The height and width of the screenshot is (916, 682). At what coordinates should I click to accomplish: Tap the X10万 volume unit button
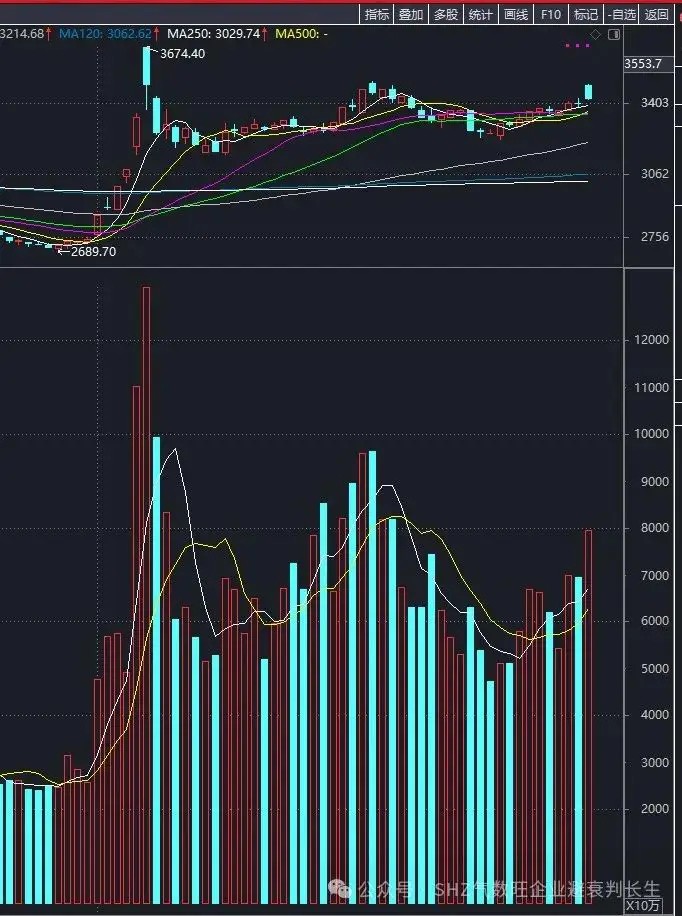pos(645,905)
